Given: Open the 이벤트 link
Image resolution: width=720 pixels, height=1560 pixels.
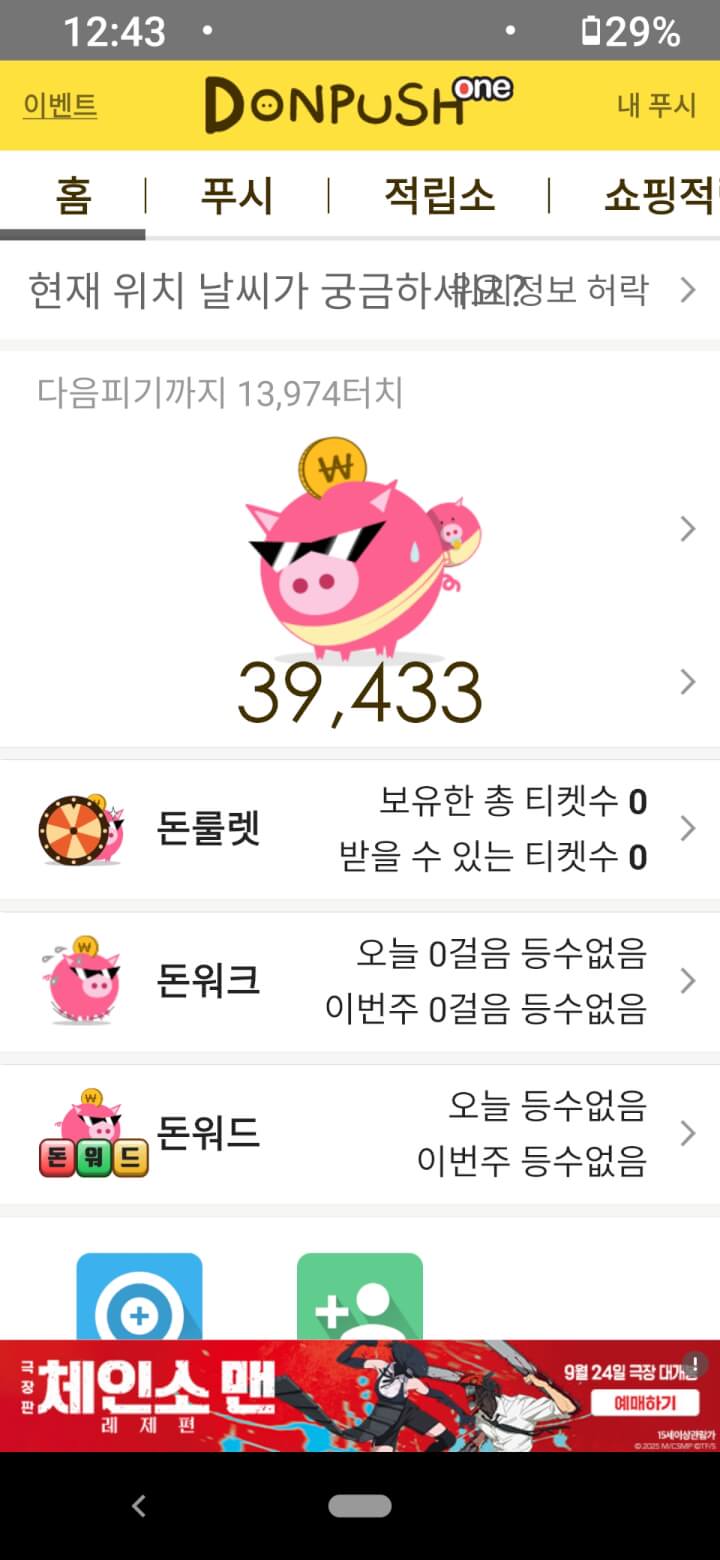Looking at the screenshot, I should (x=60, y=105).
